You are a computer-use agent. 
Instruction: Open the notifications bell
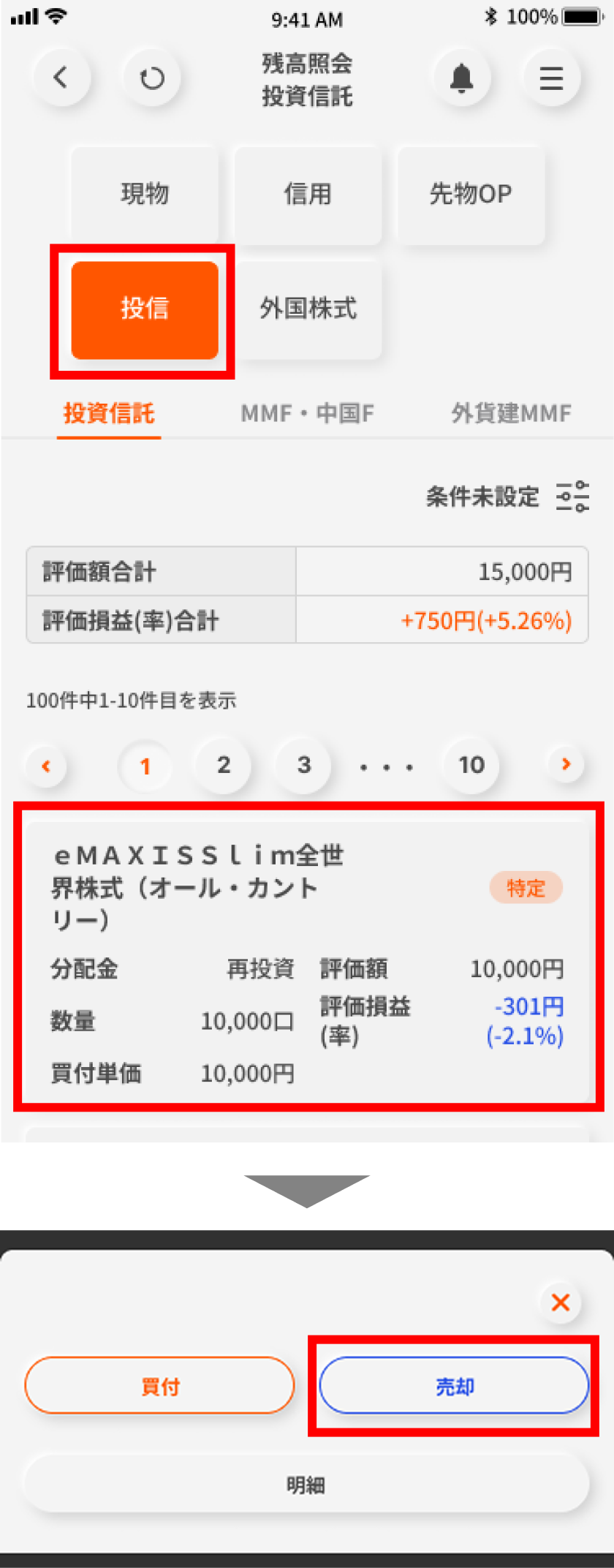point(461,78)
